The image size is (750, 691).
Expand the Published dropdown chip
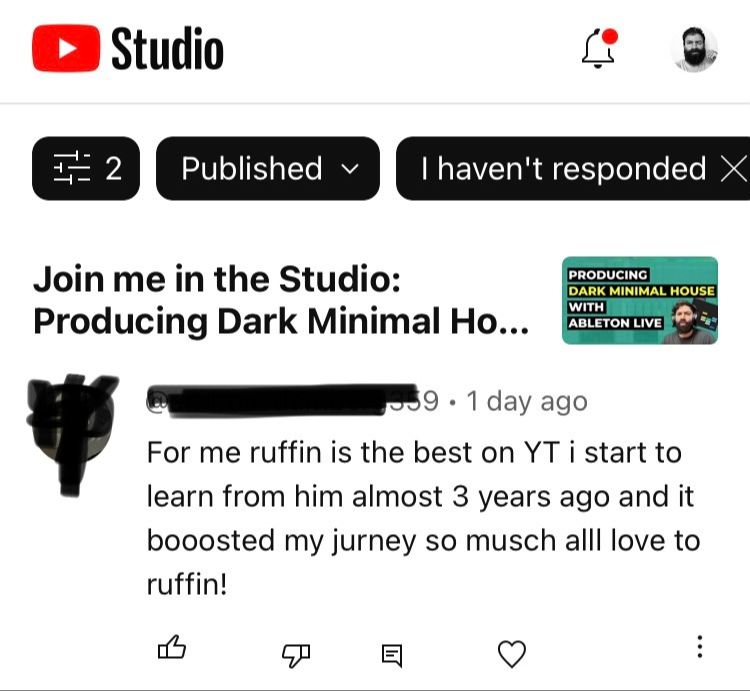click(x=268, y=168)
